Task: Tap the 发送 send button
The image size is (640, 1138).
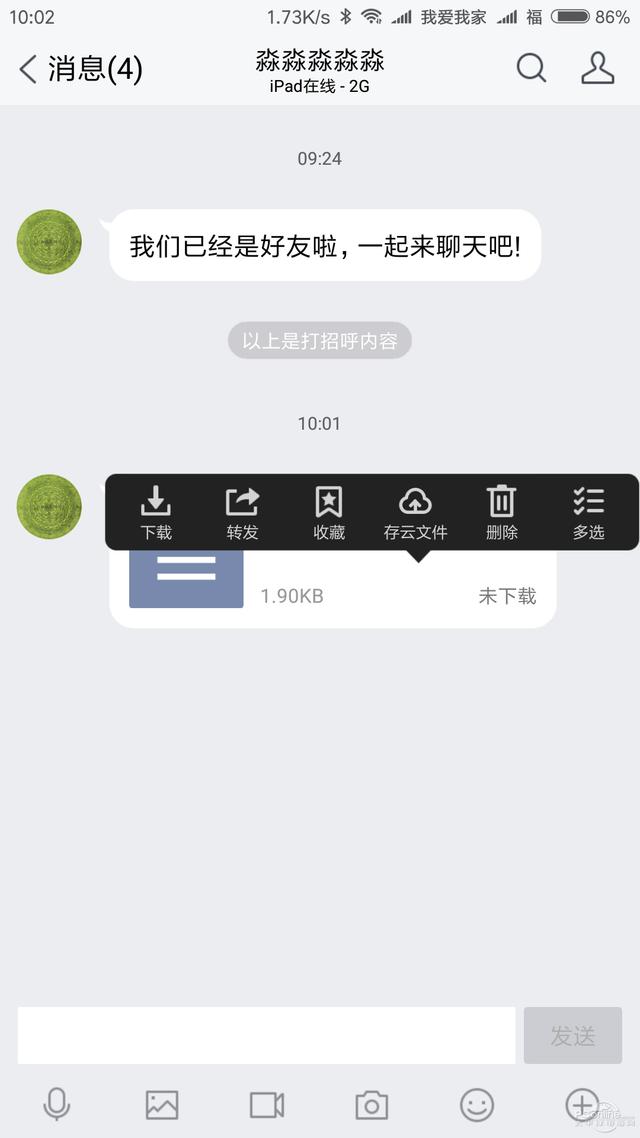Action: click(573, 1035)
